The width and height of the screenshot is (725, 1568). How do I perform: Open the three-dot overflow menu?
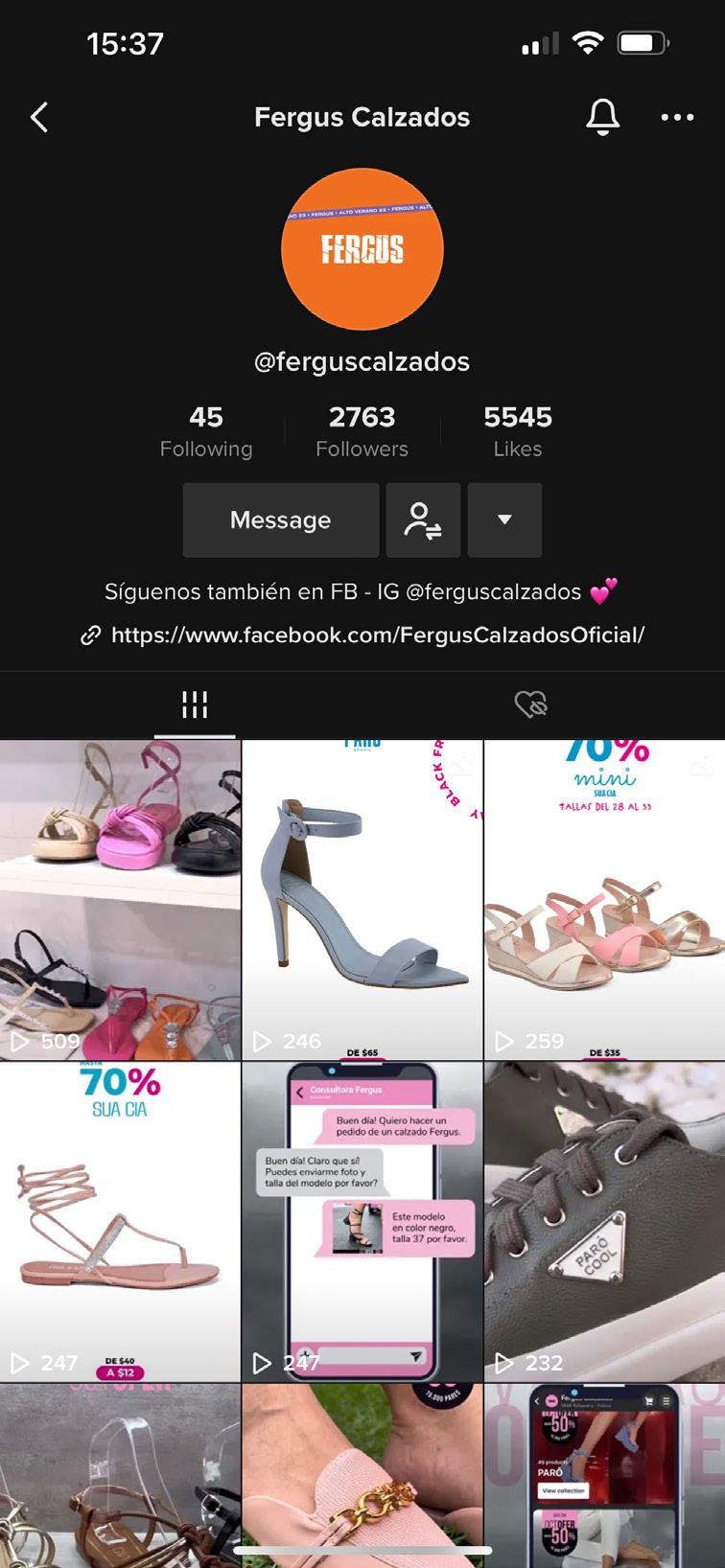pyautogui.click(x=677, y=118)
